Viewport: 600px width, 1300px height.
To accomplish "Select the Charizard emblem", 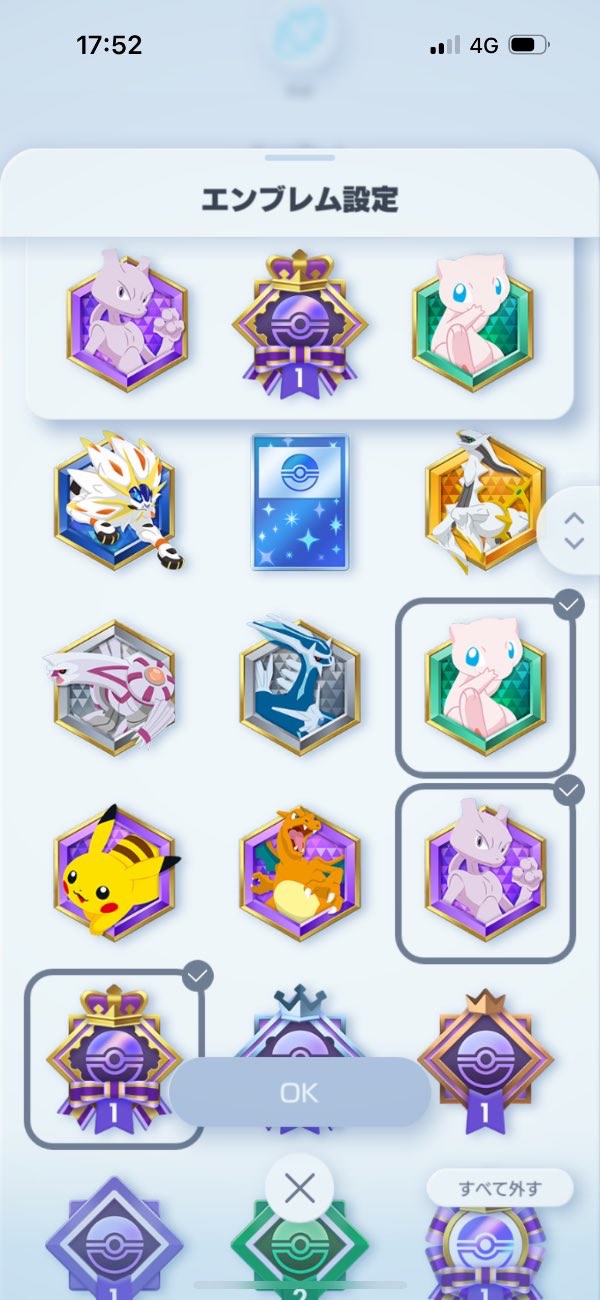I will pyautogui.click(x=300, y=870).
